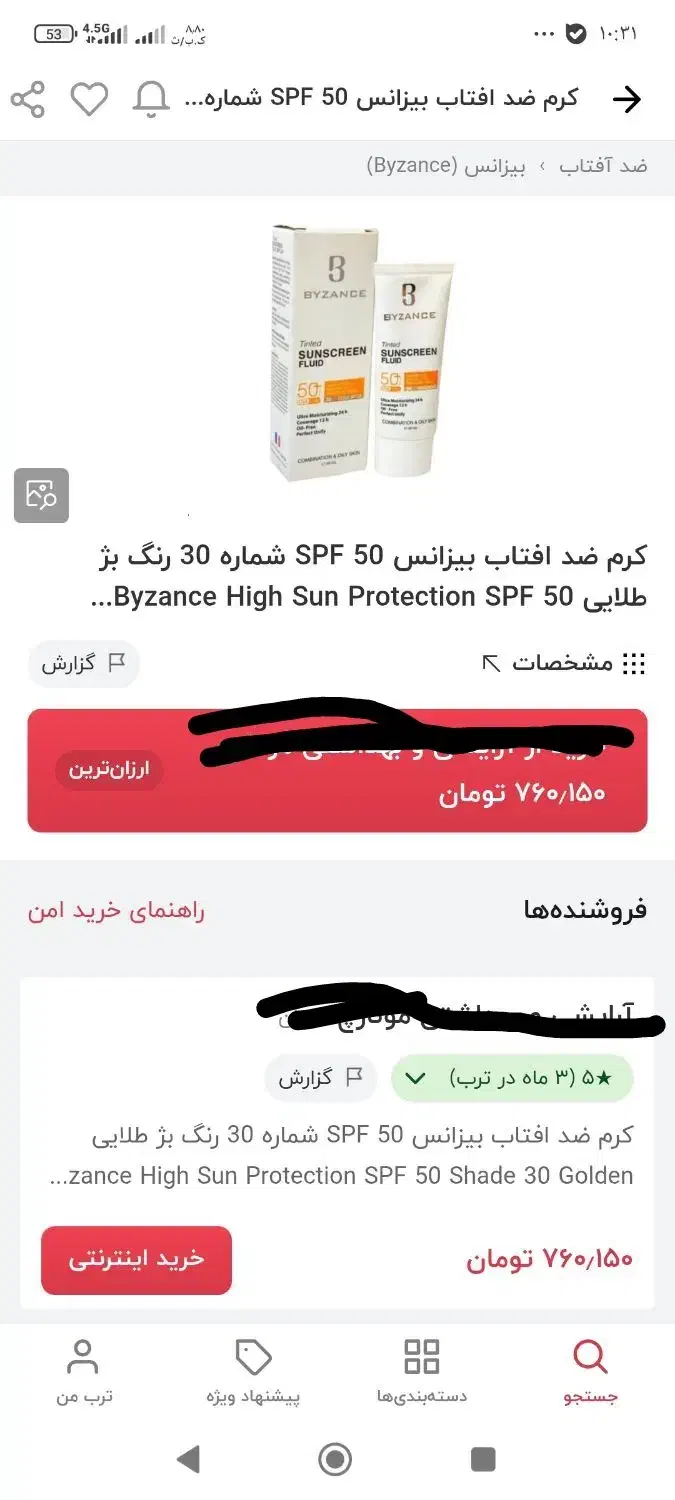The width and height of the screenshot is (675, 1500).
Task: Tap the back arrow in the app bar
Action: (627, 99)
